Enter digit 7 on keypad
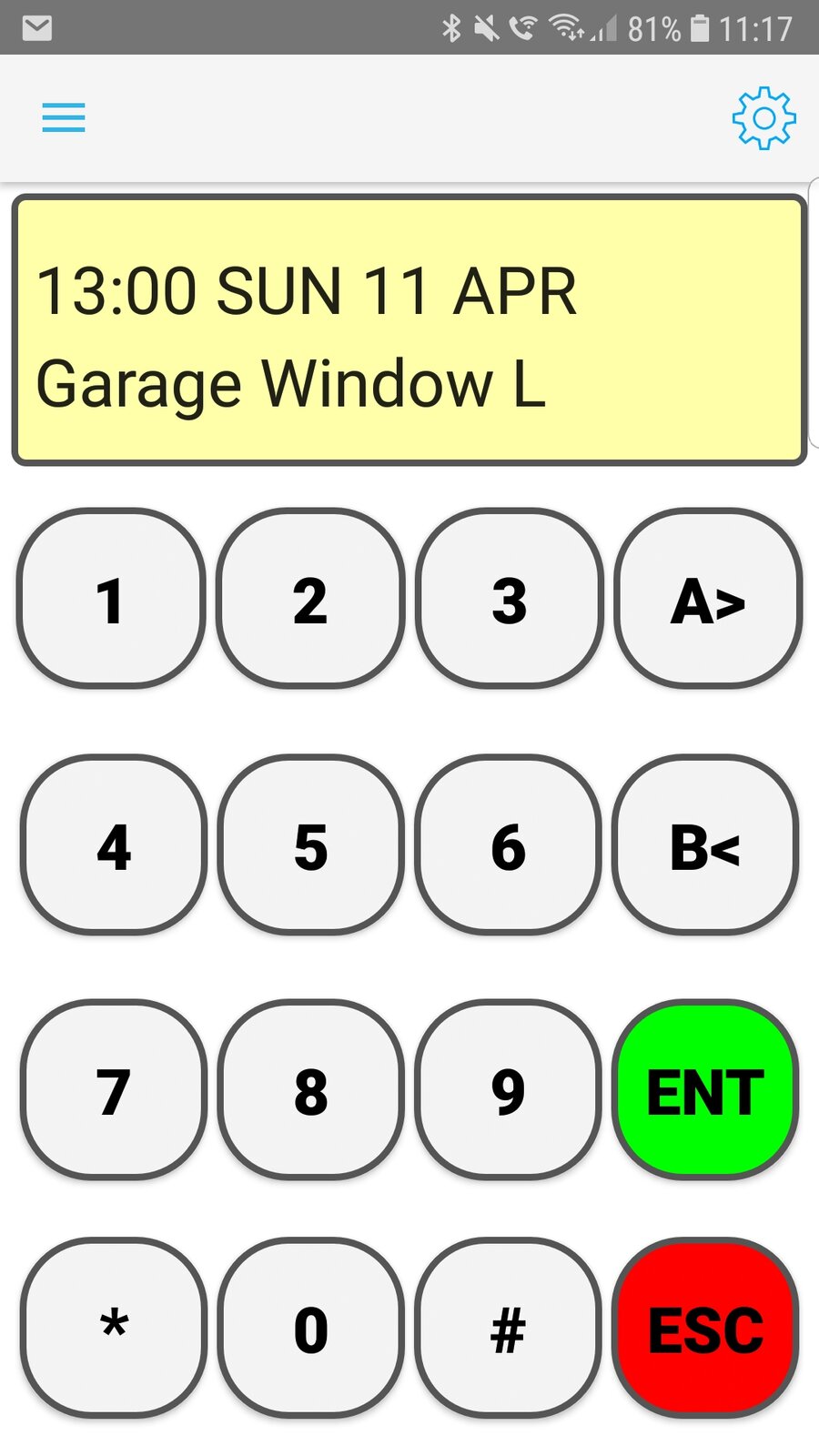Screen dimensions: 819x1456 click(114, 1090)
